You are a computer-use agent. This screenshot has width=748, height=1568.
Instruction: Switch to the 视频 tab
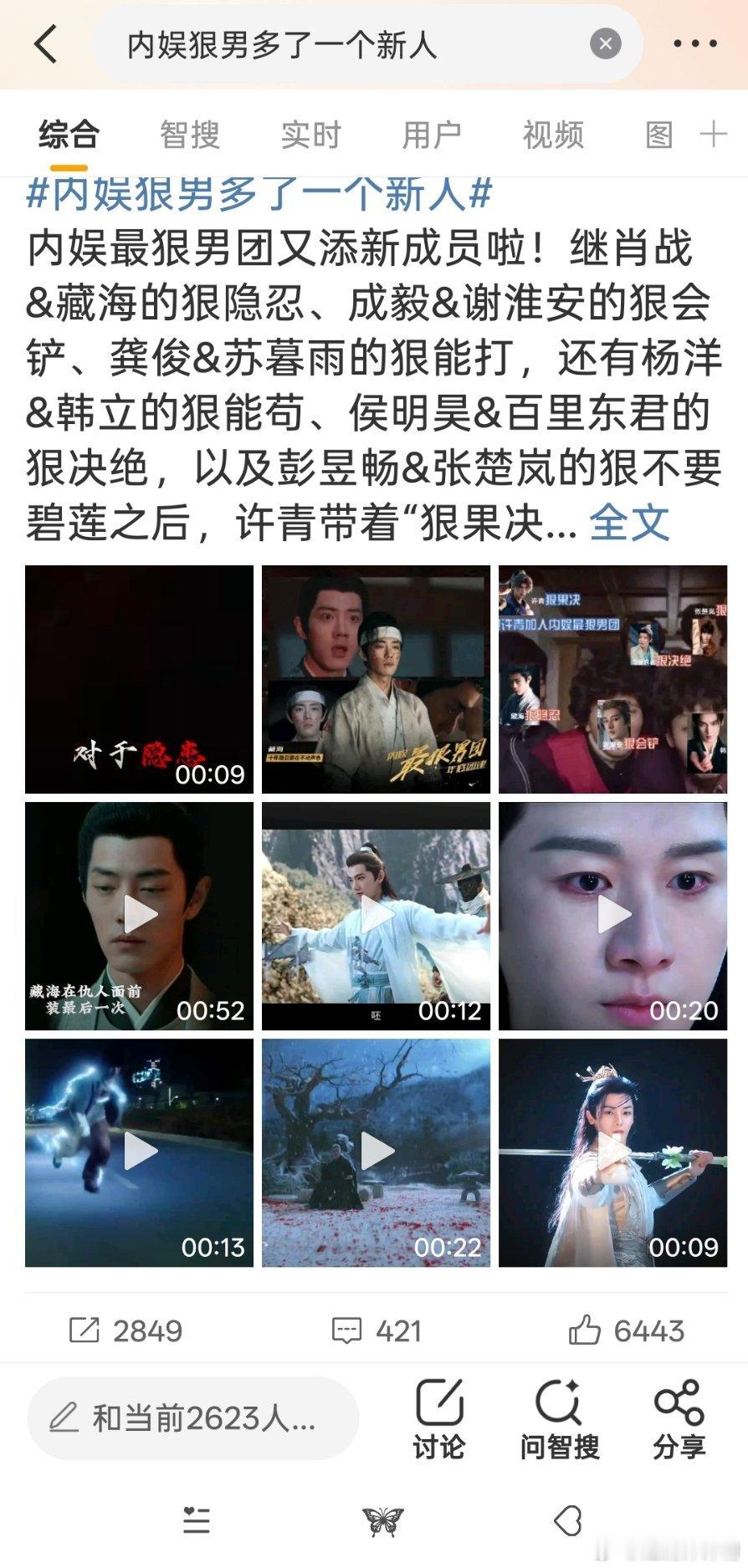(x=552, y=135)
